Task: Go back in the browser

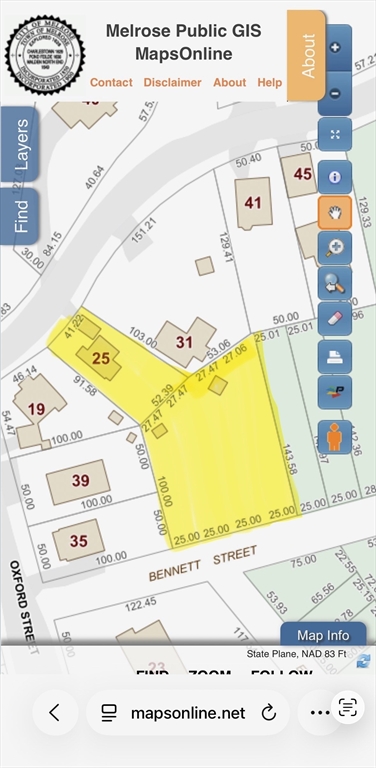Action: [x=54, y=713]
